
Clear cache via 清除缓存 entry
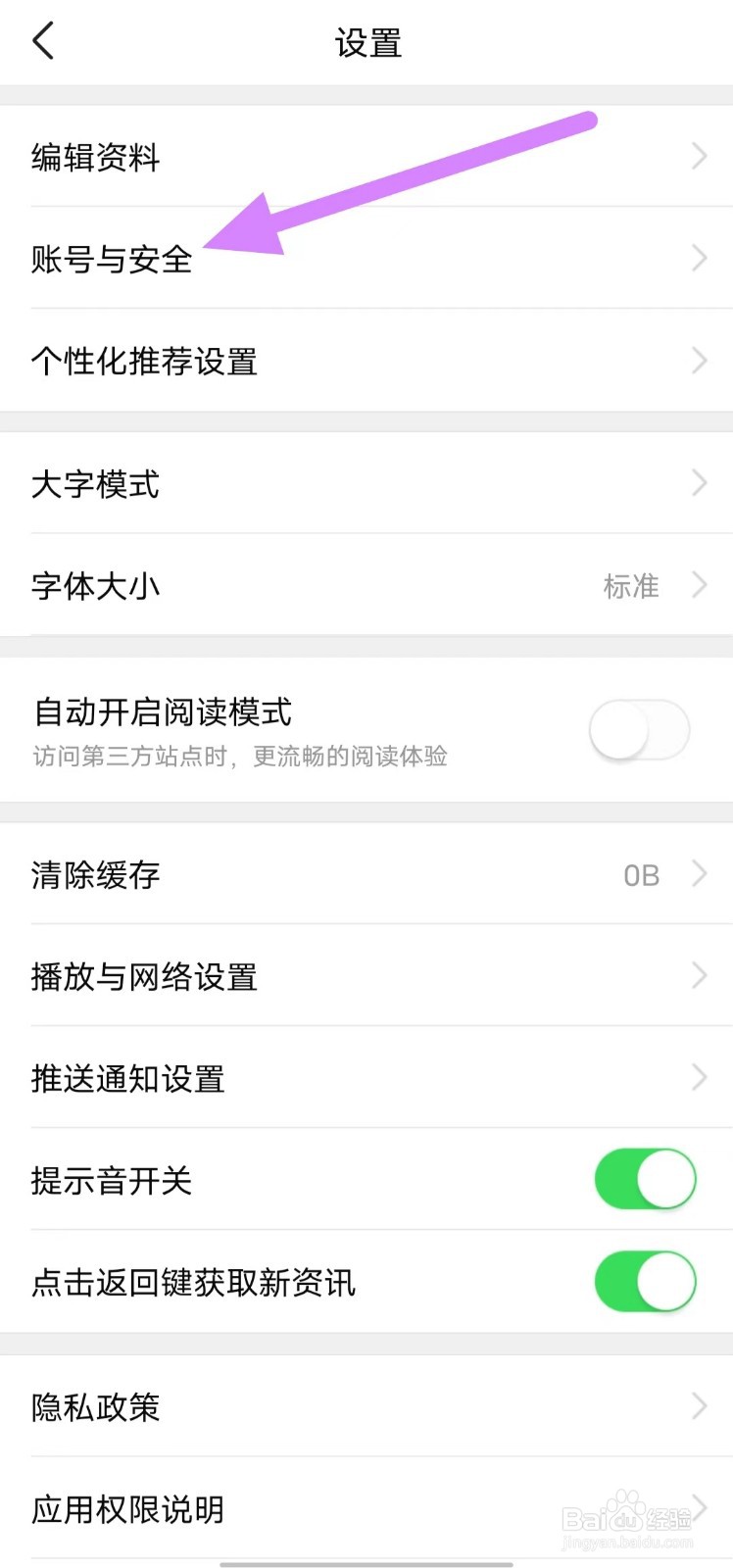pos(95,875)
